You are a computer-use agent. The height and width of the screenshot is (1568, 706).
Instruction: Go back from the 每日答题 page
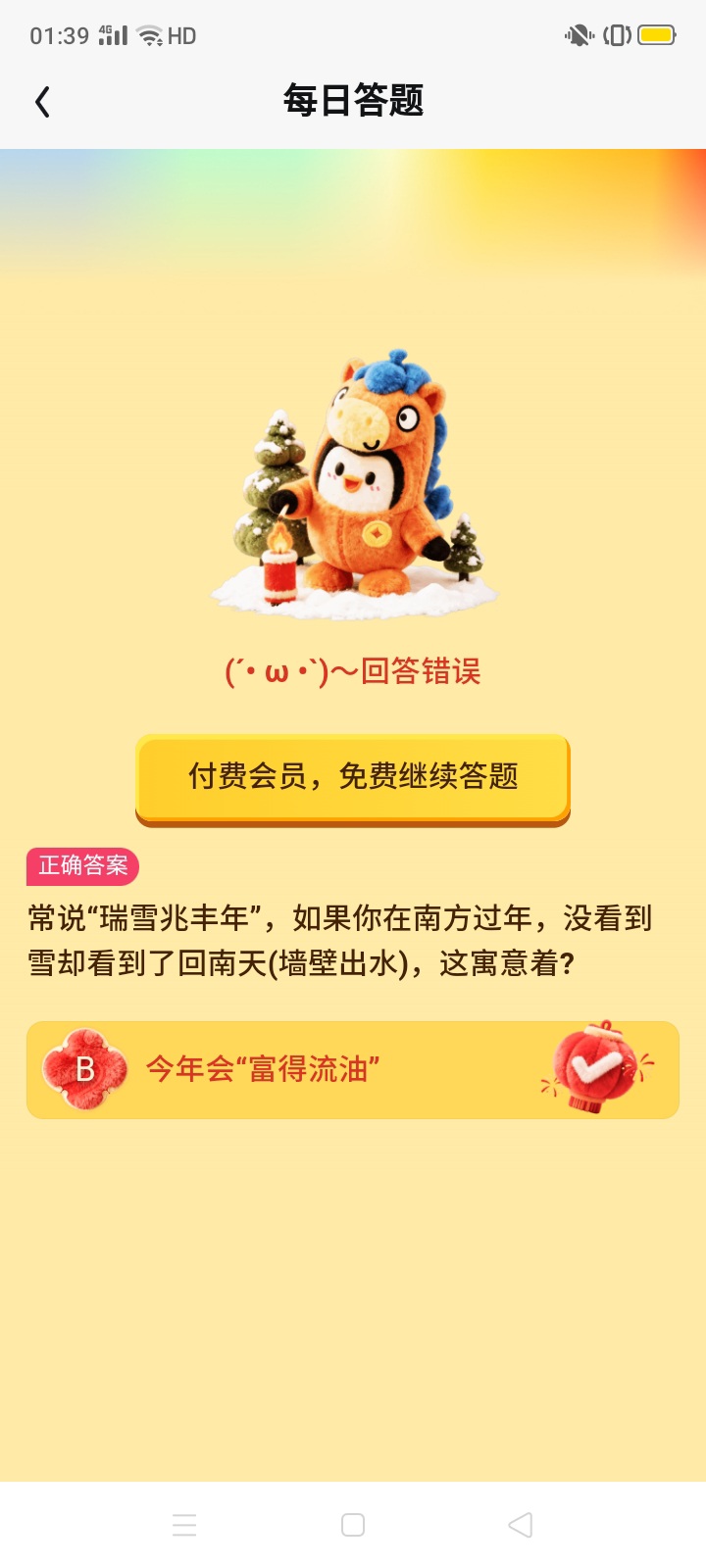coord(42,102)
